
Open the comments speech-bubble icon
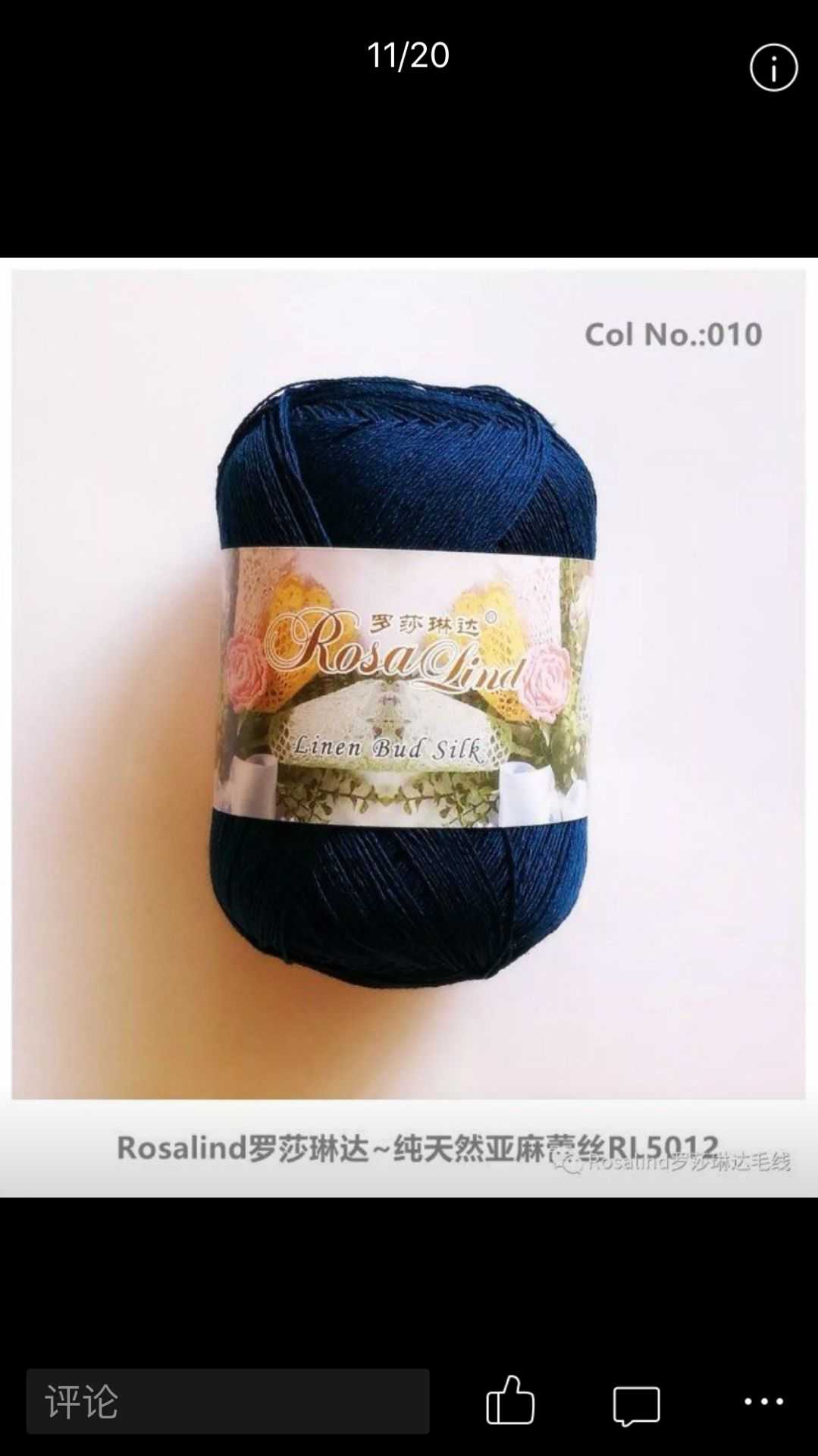coord(637,1404)
